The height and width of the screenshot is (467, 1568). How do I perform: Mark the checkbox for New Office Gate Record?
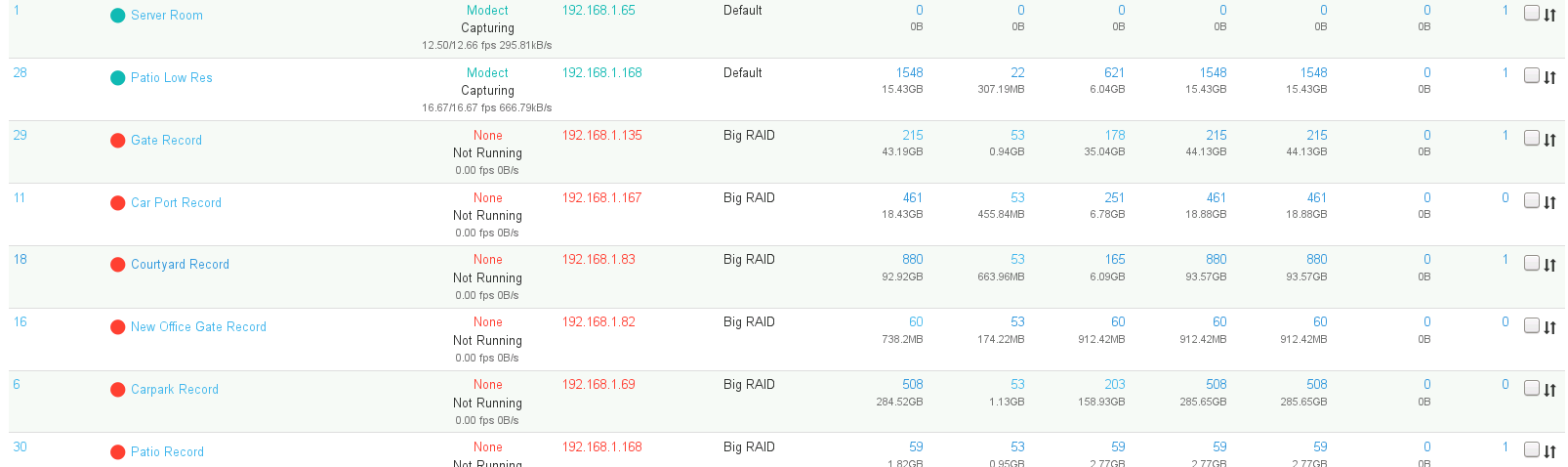1531,325
